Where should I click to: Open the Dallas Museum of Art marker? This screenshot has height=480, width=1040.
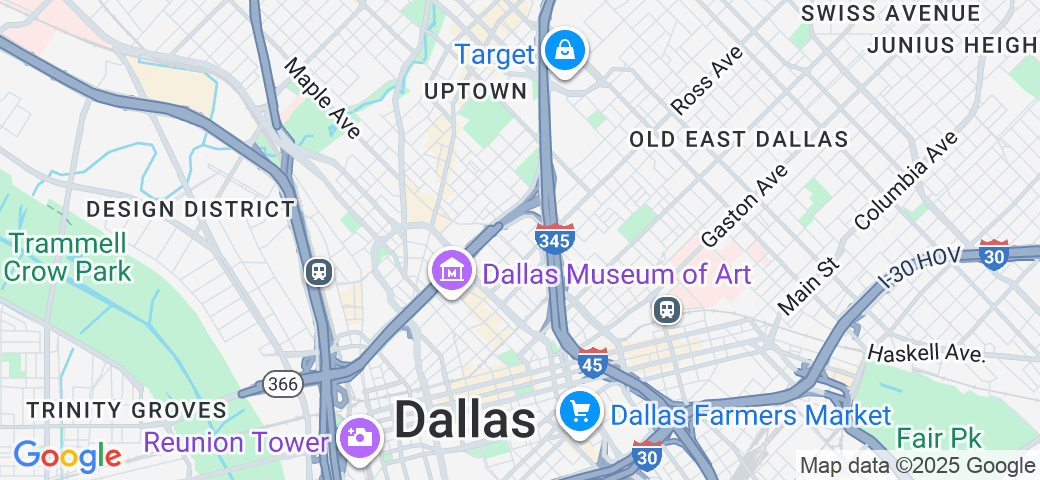tap(451, 270)
